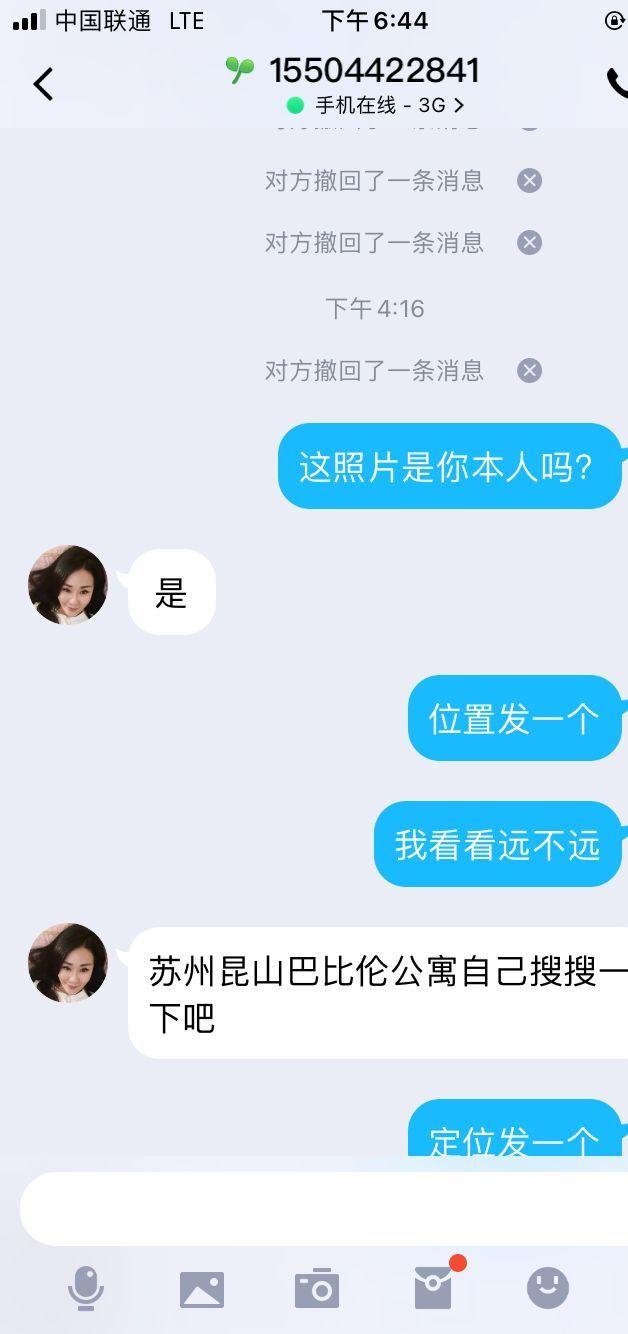Tap the message input field
This screenshot has width=628, height=1334.
pyautogui.click(x=320, y=1208)
